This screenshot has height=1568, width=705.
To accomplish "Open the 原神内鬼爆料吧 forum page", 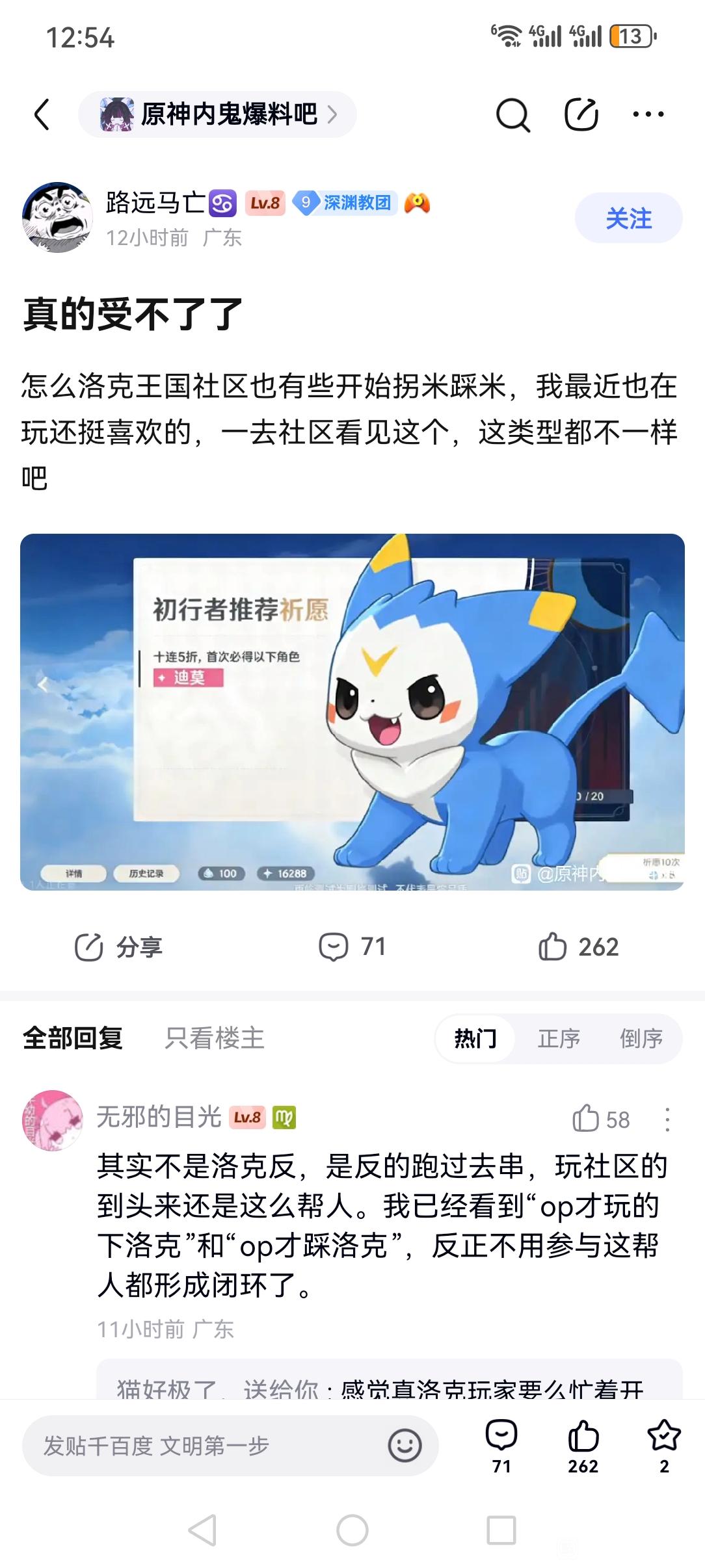I will (x=217, y=115).
